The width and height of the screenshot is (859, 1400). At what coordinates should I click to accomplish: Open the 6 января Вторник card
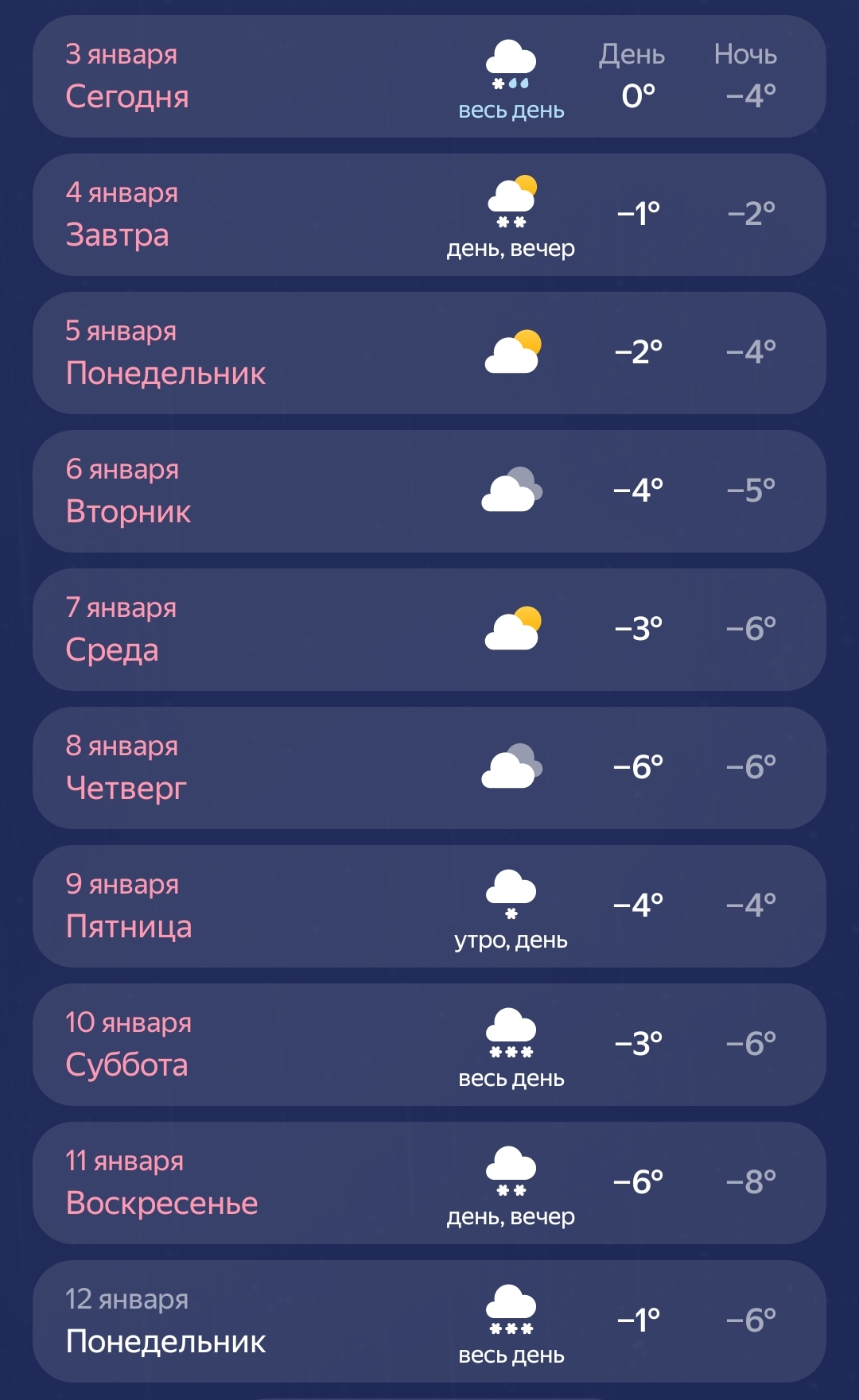click(429, 491)
